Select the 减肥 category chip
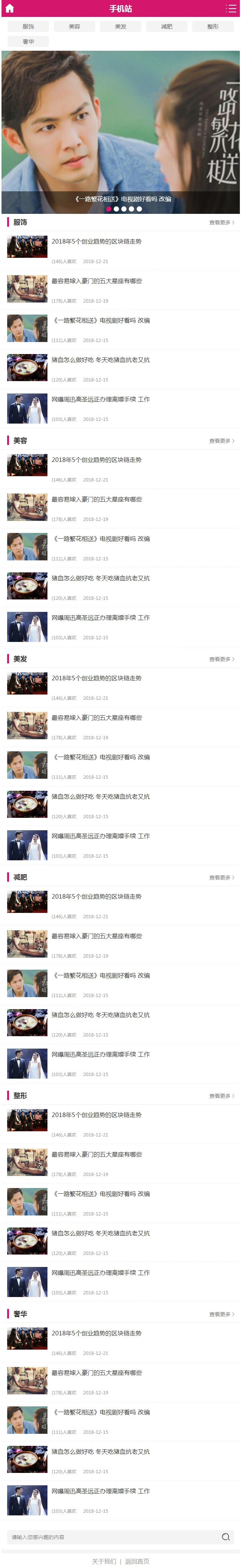 click(166, 27)
